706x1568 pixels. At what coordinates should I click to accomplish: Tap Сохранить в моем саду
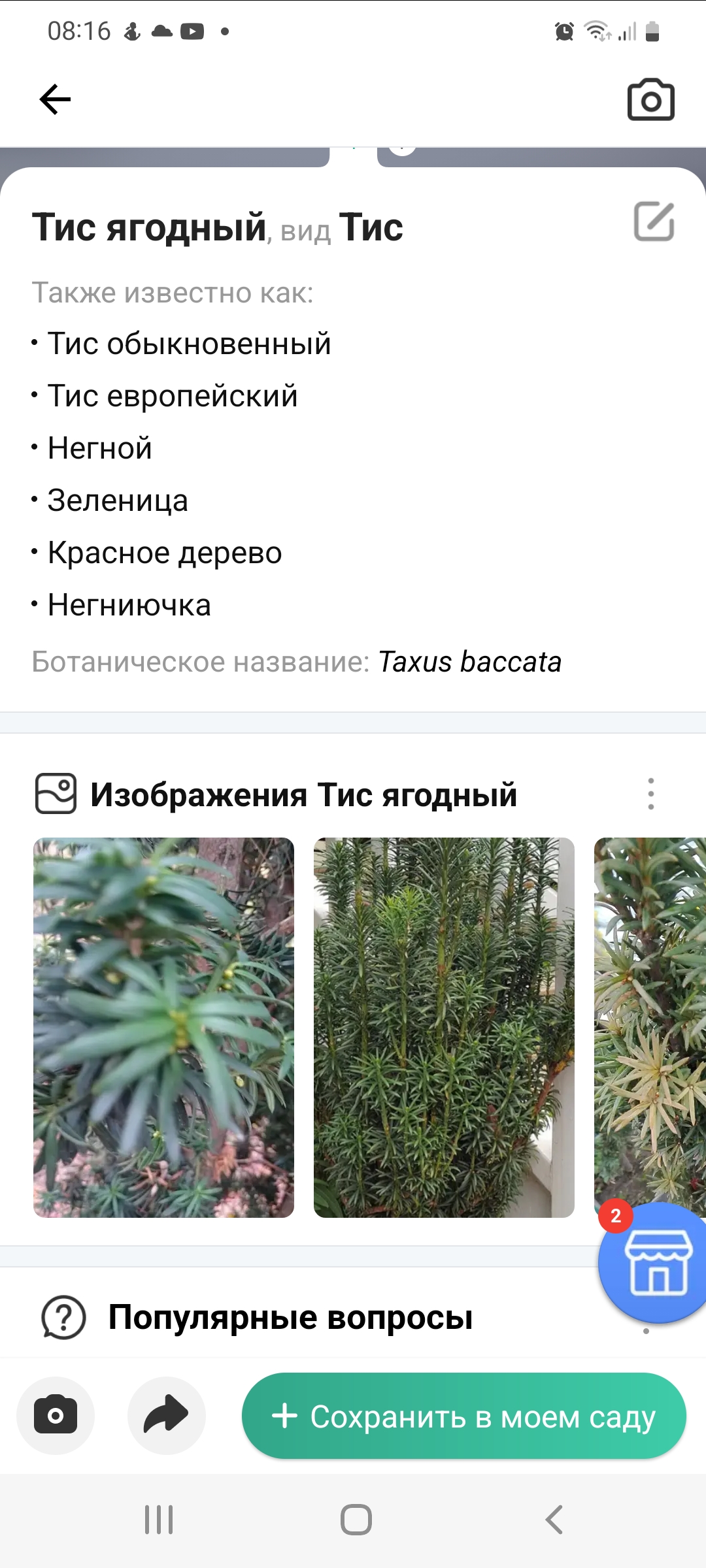(463, 1416)
